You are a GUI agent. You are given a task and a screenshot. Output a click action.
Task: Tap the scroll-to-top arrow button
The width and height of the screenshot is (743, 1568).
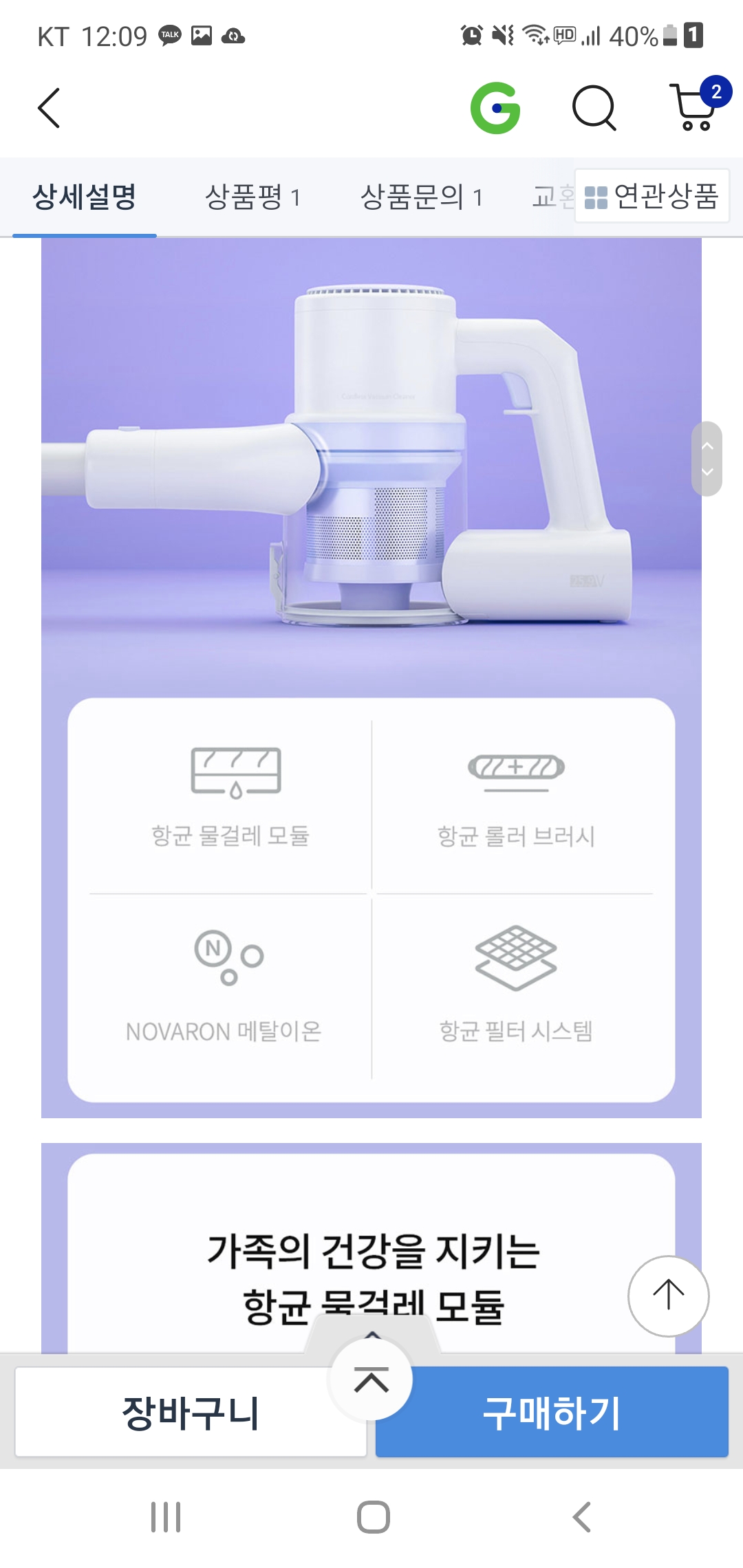pos(668,1296)
